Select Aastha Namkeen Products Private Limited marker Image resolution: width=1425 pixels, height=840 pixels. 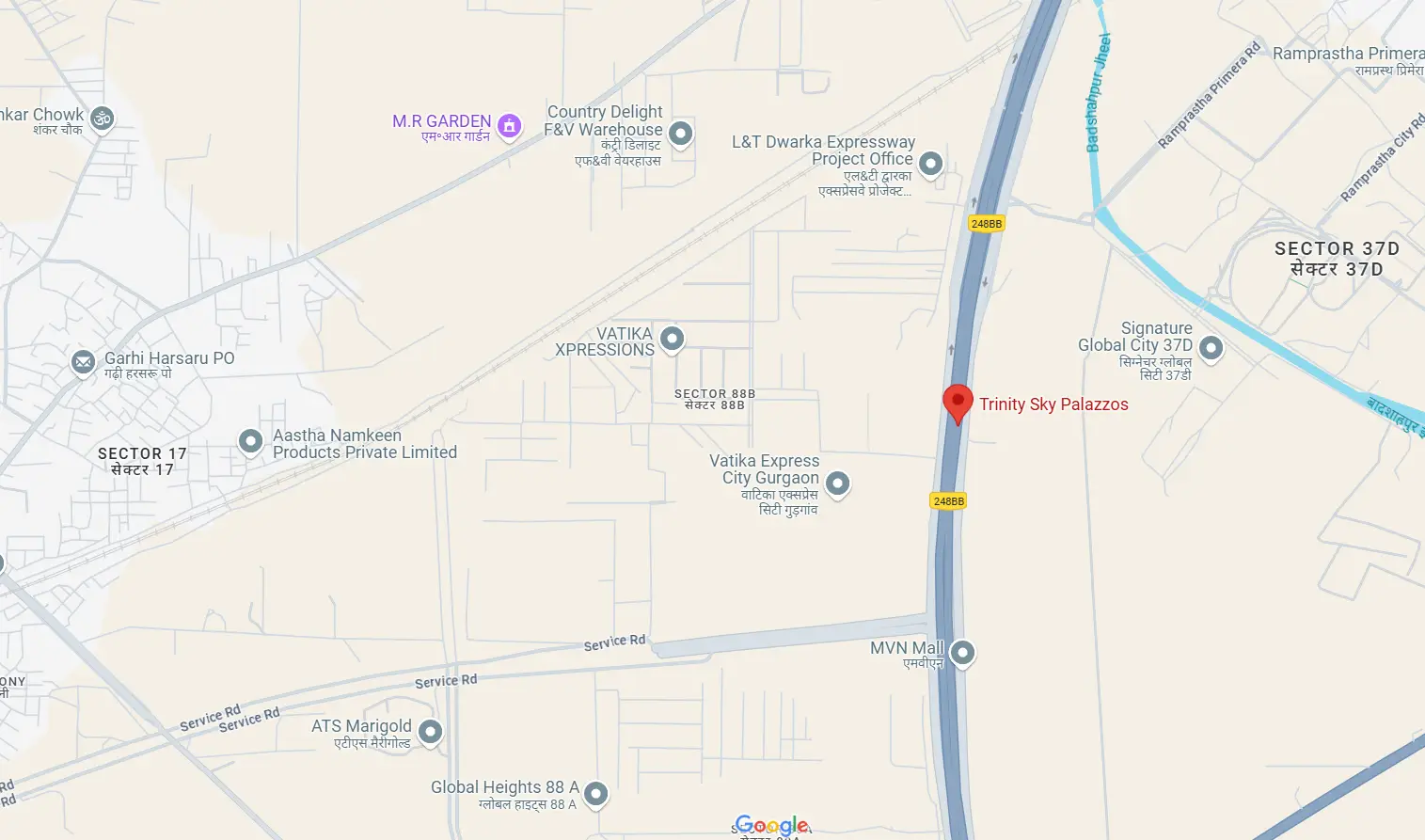pos(250,440)
